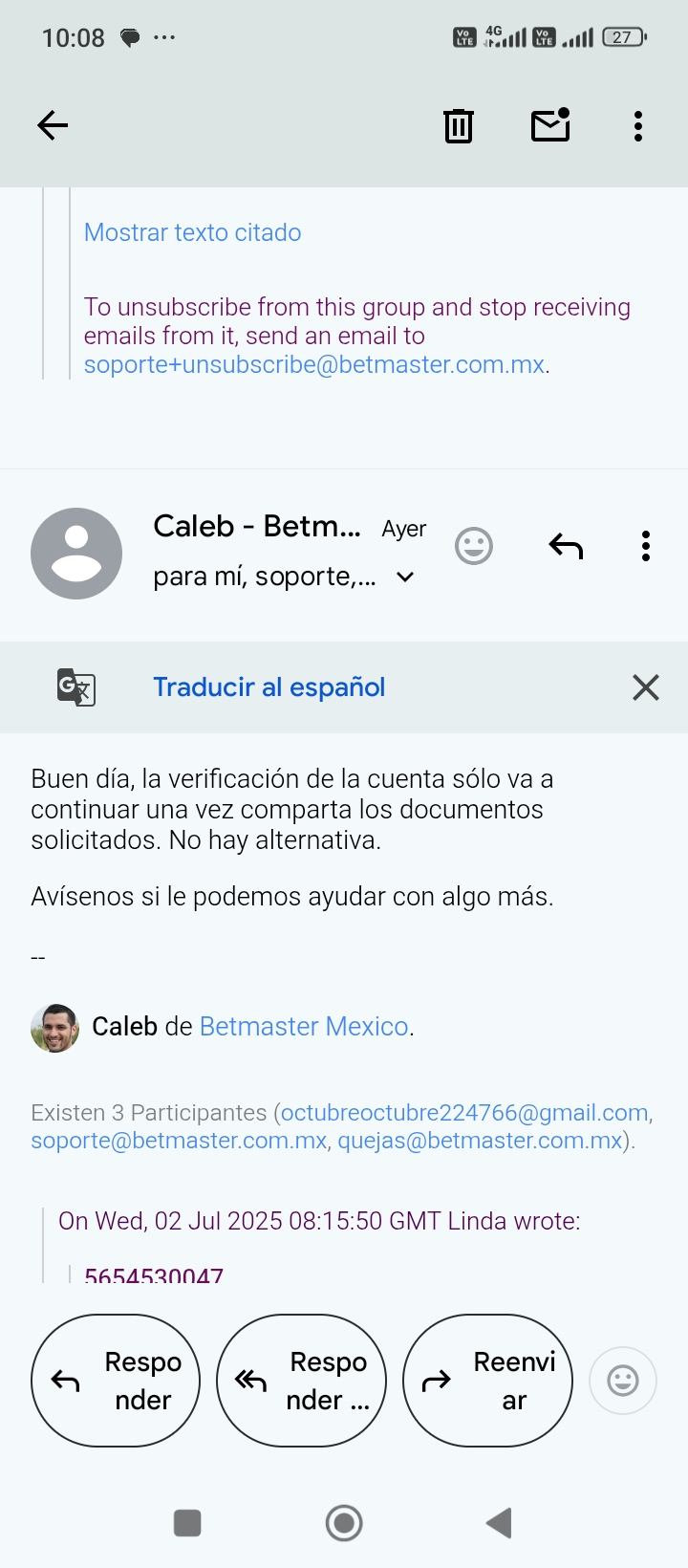
Task: Delete this email conversation
Action: pos(459,125)
